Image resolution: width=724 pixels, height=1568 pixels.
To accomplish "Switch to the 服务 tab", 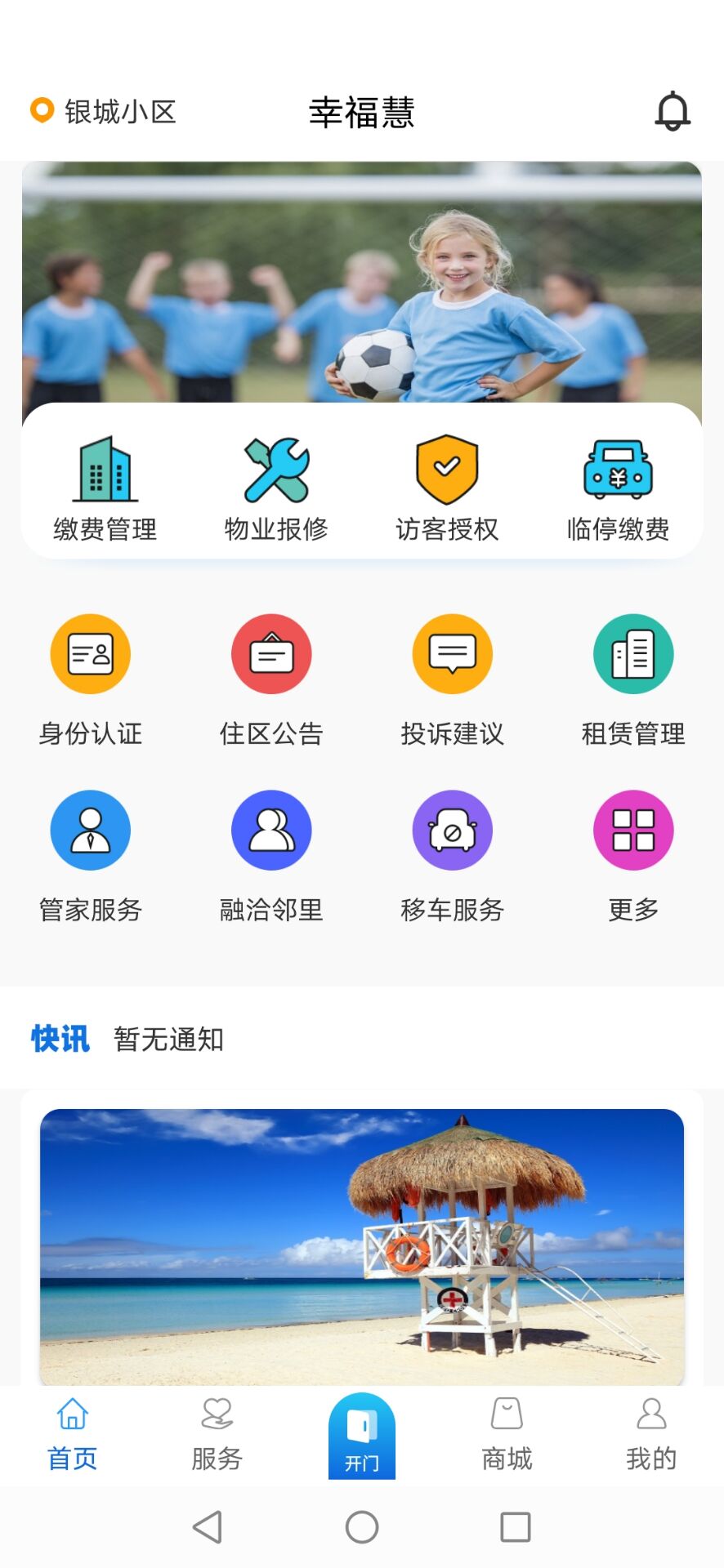I will pyautogui.click(x=217, y=1436).
